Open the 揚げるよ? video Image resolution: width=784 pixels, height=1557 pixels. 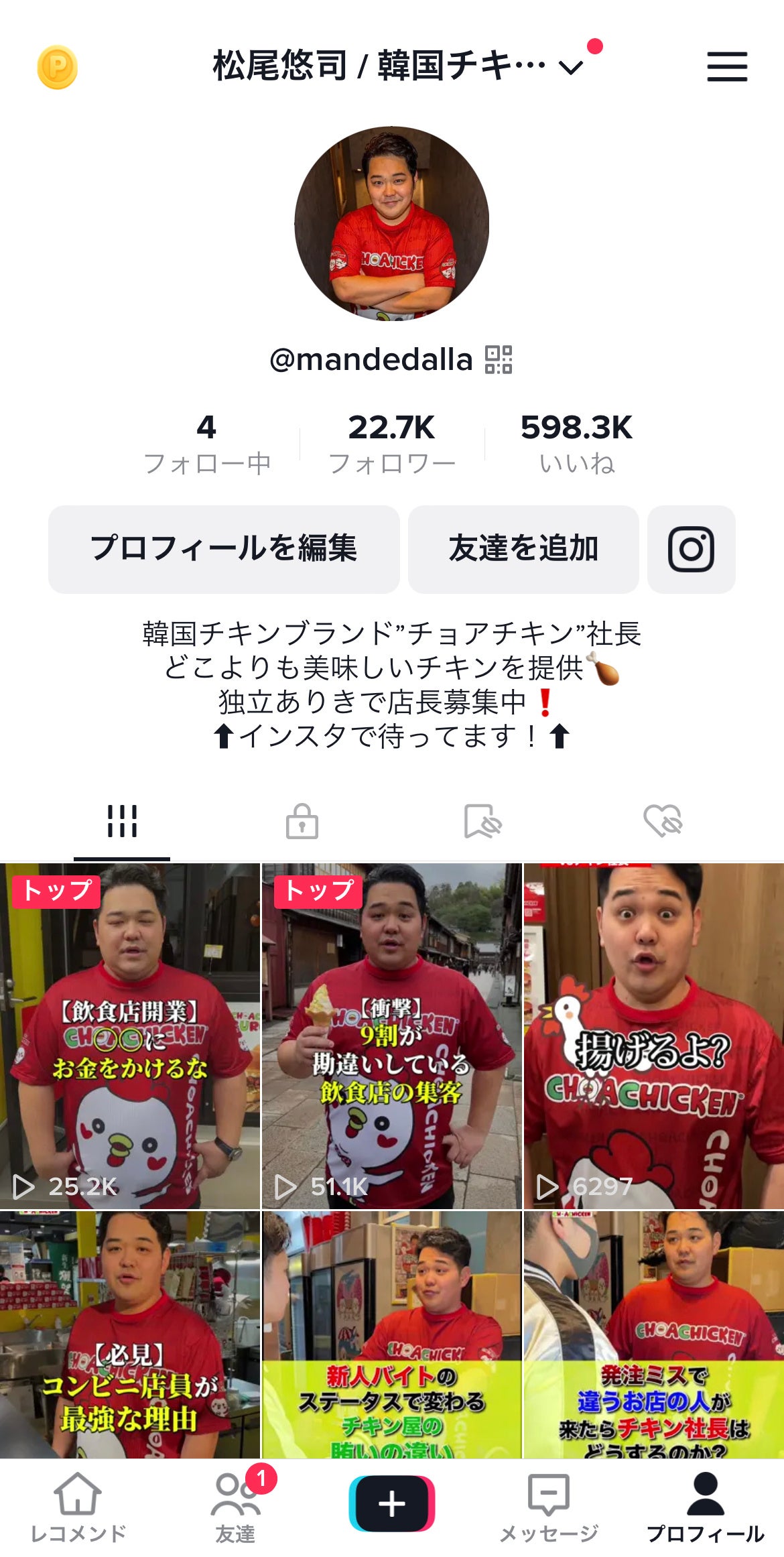click(x=654, y=1036)
